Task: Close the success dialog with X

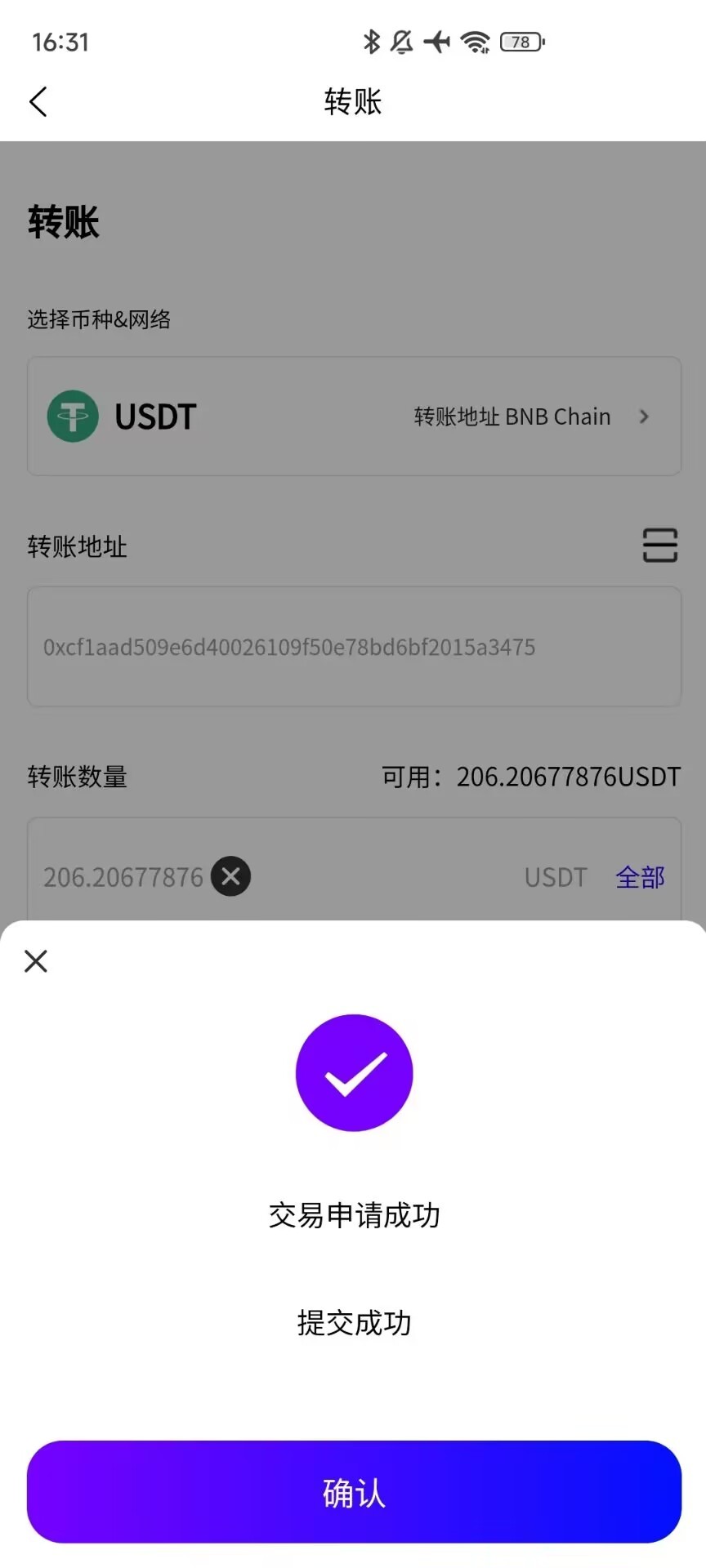Action: [36, 961]
